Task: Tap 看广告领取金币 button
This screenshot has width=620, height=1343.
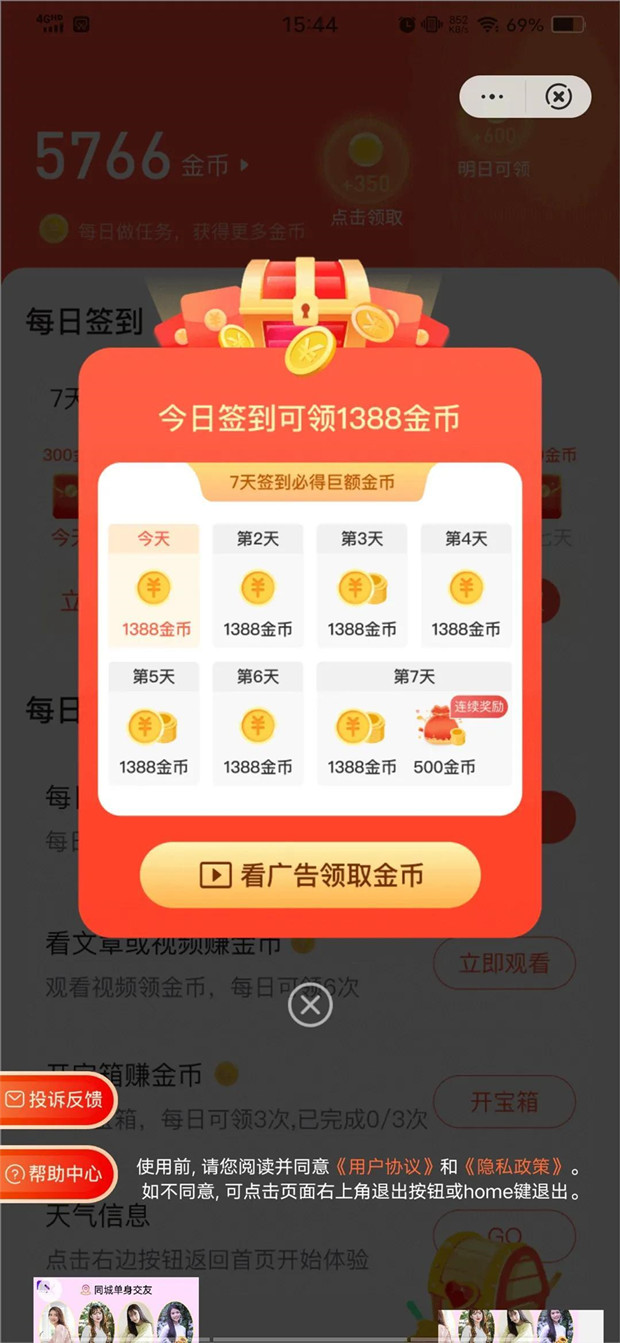Action: [310, 876]
